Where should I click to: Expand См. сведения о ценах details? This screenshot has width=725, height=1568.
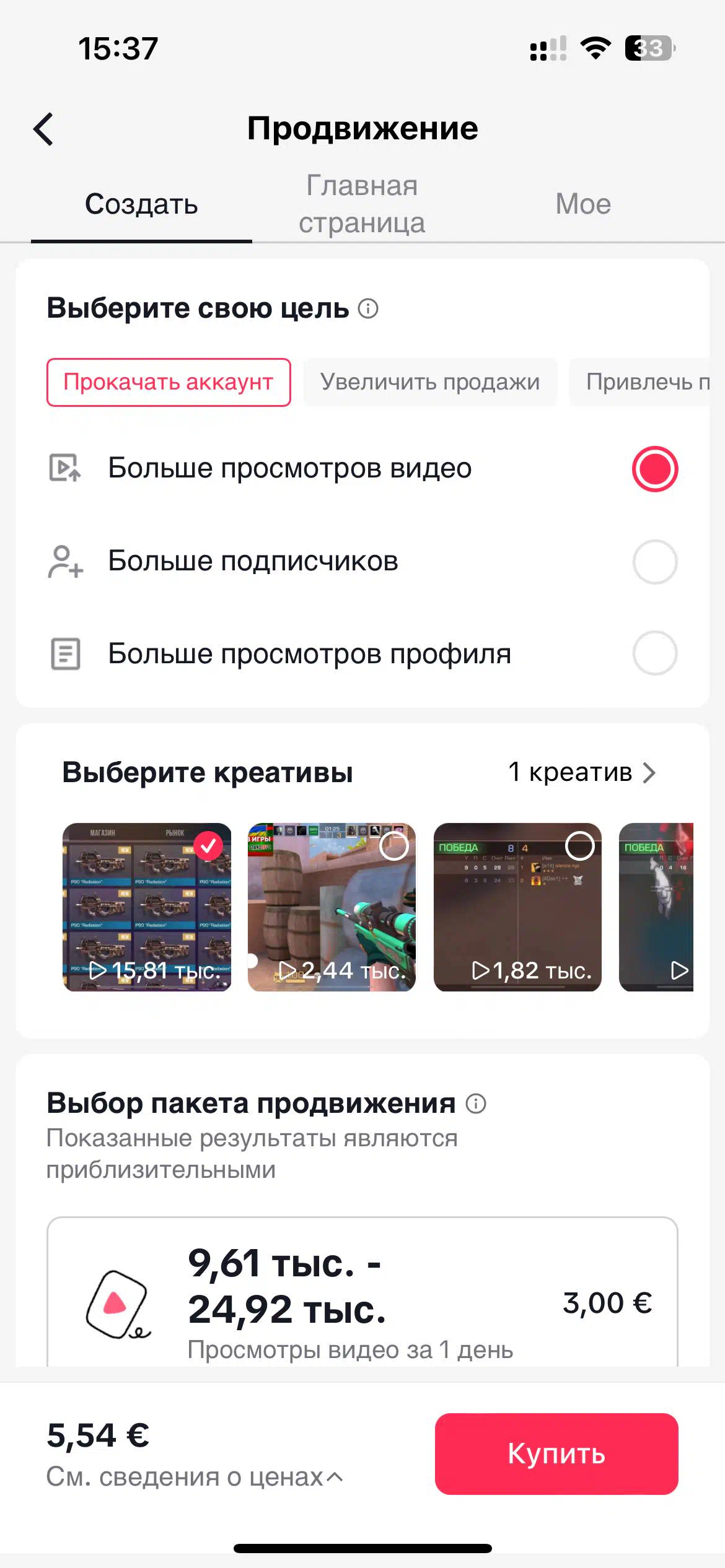(x=195, y=1477)
